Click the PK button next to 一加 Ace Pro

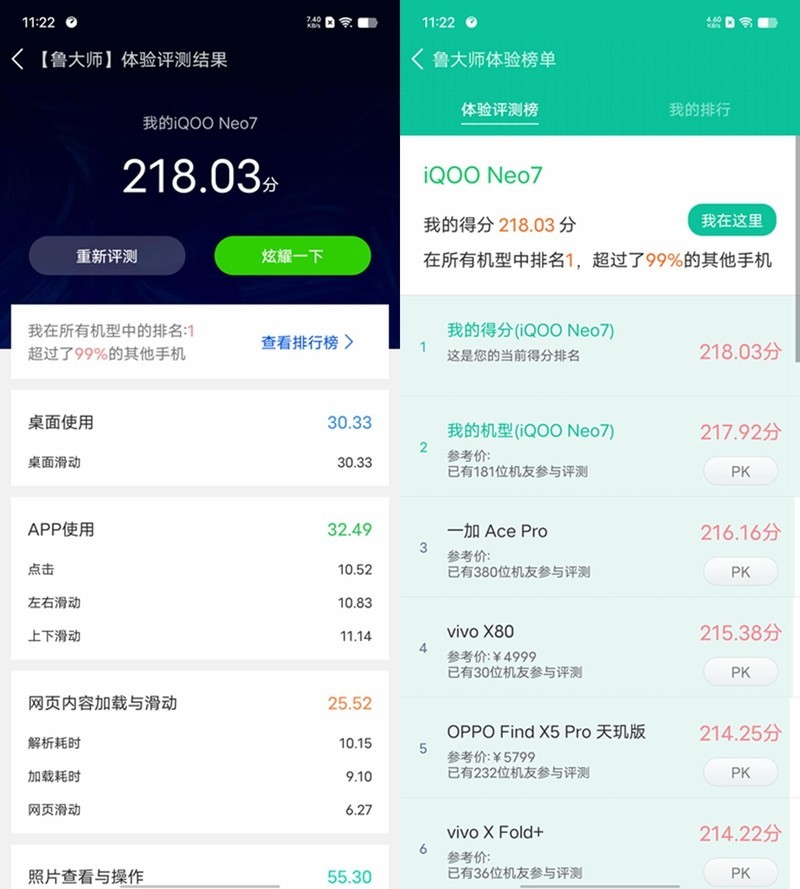[x=740, y=571]
